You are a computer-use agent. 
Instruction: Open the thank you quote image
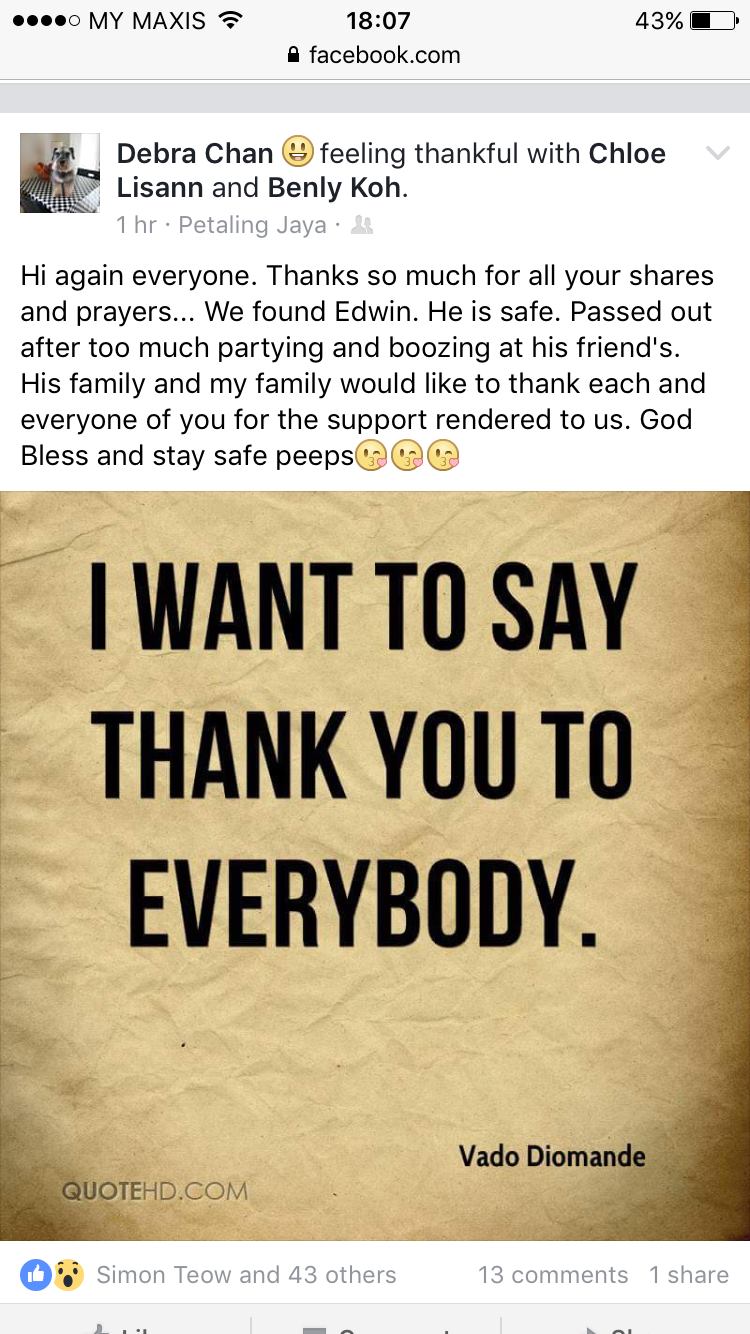pos(375,865)
